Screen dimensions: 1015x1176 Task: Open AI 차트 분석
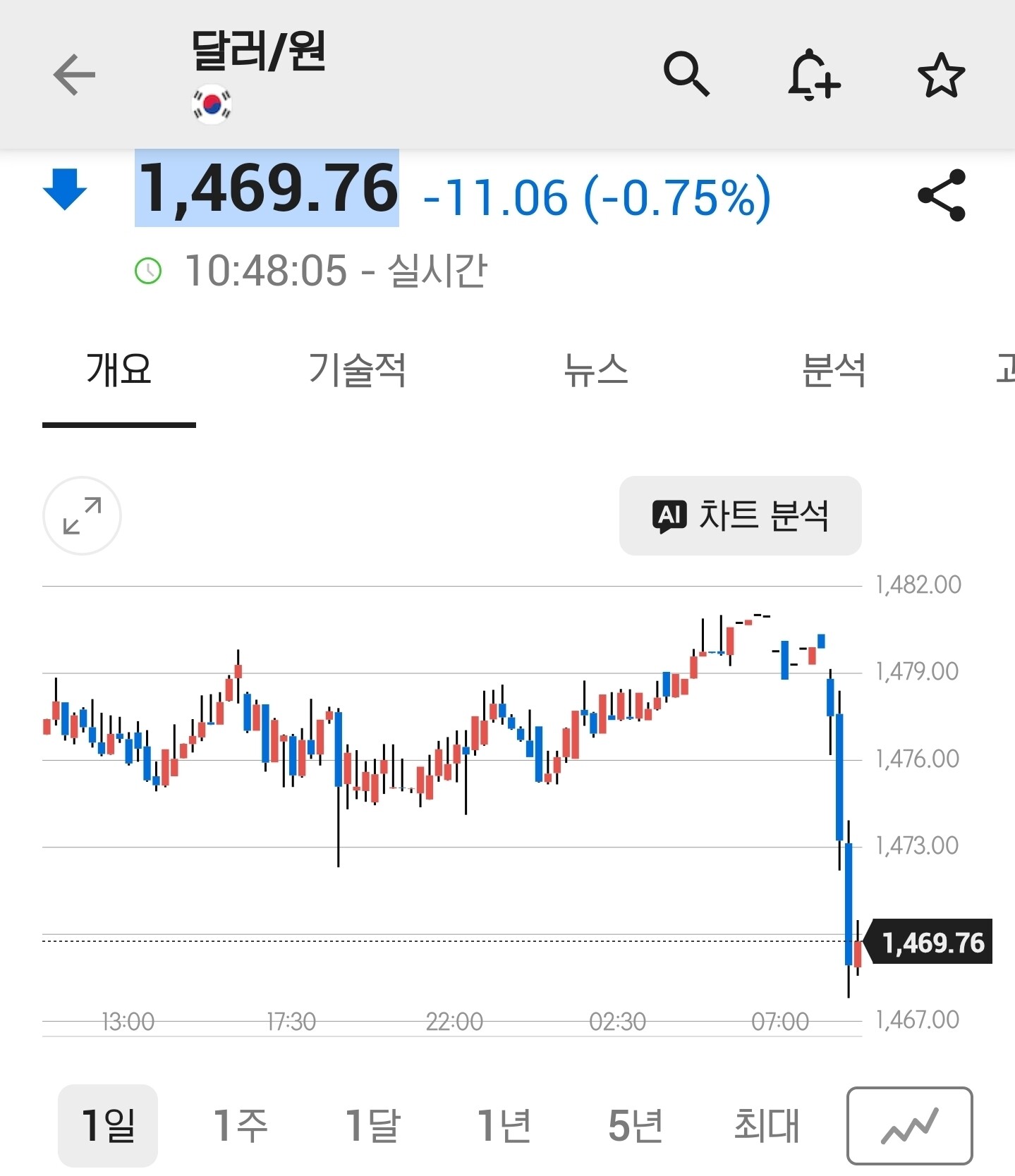(740, 515)
